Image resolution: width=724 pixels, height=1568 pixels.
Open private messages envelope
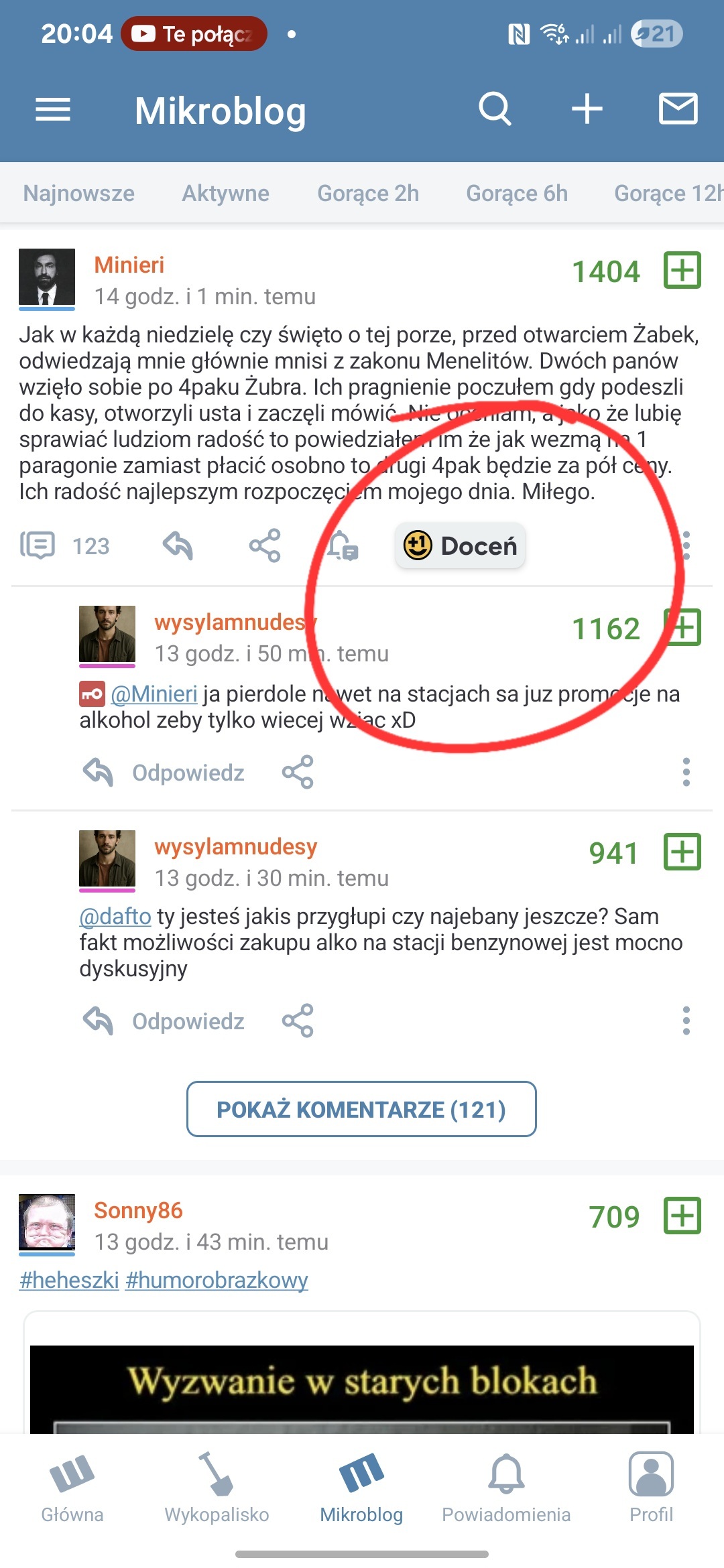(678, 109)
